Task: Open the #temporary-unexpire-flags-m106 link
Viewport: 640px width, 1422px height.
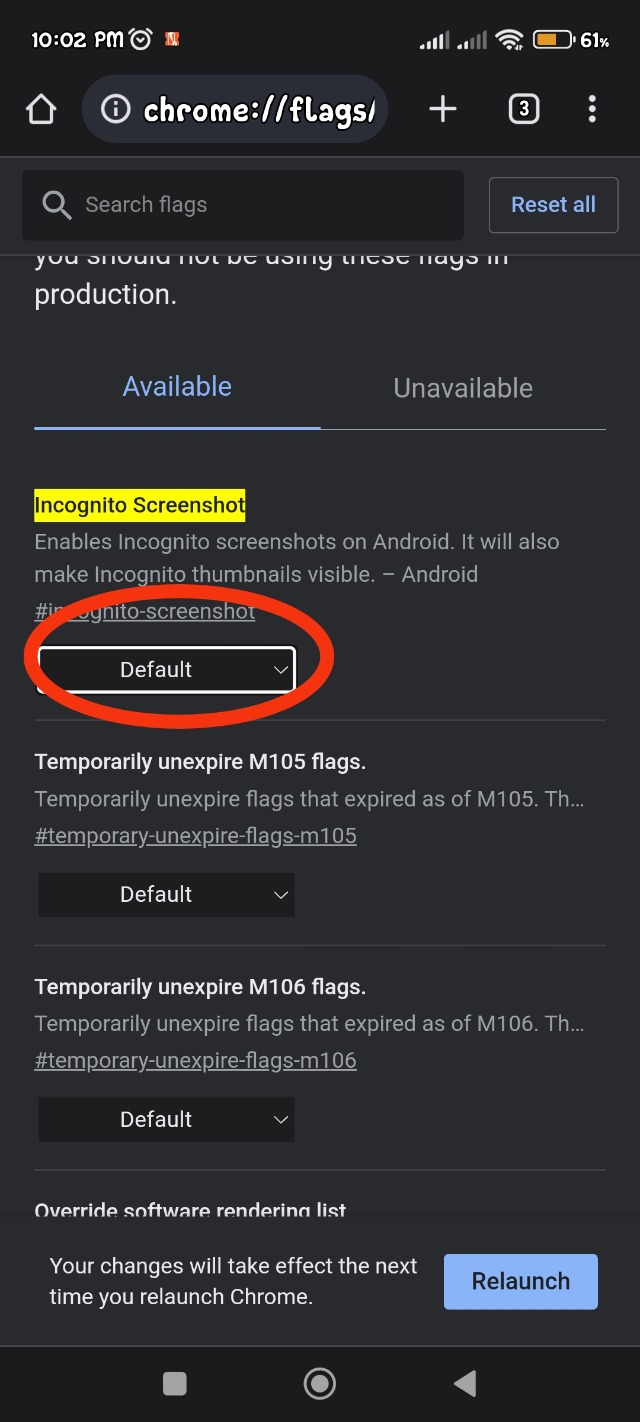Action: [x=195, y=1061]
